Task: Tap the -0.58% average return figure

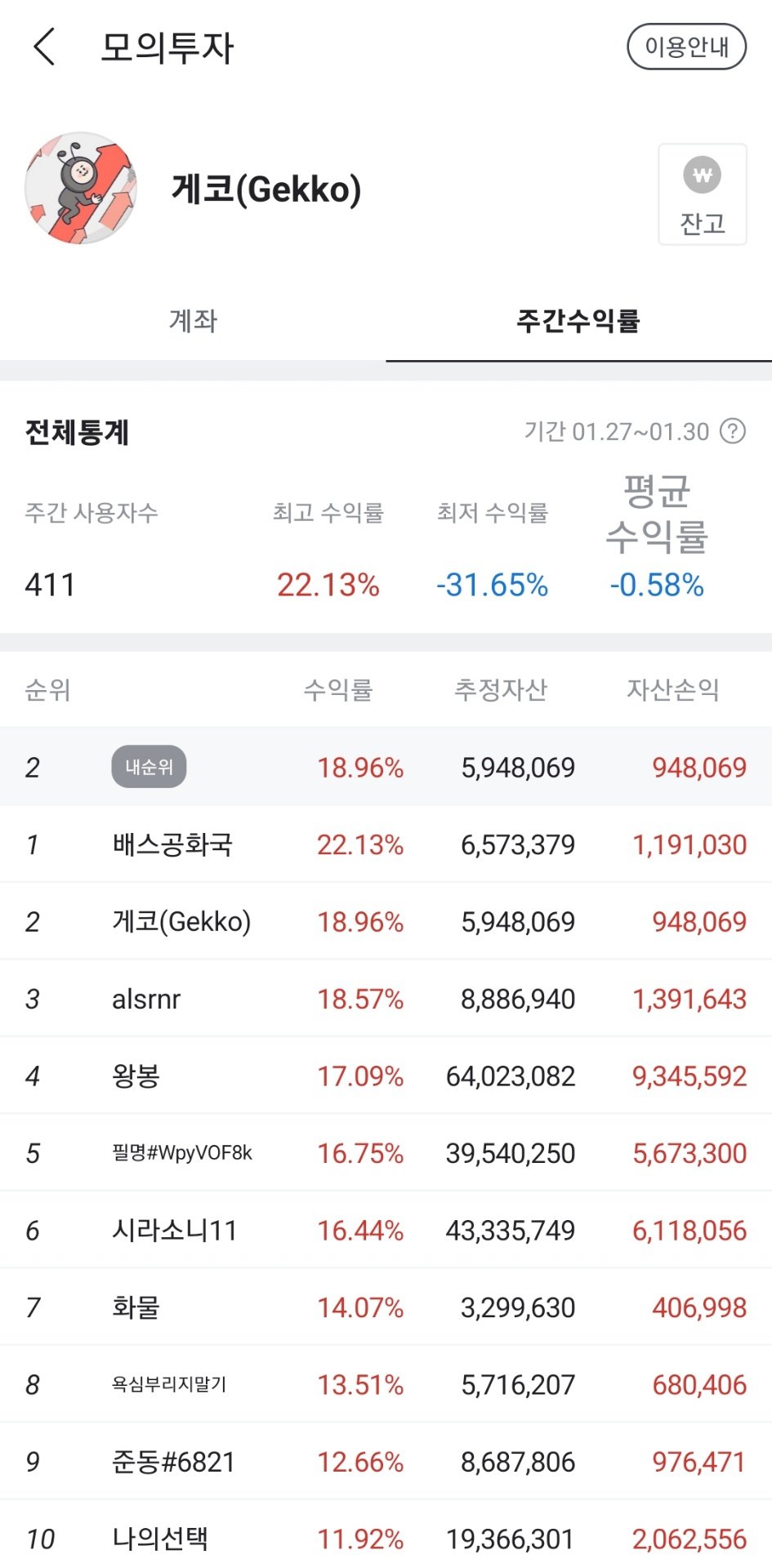Action: click(657, 585)
